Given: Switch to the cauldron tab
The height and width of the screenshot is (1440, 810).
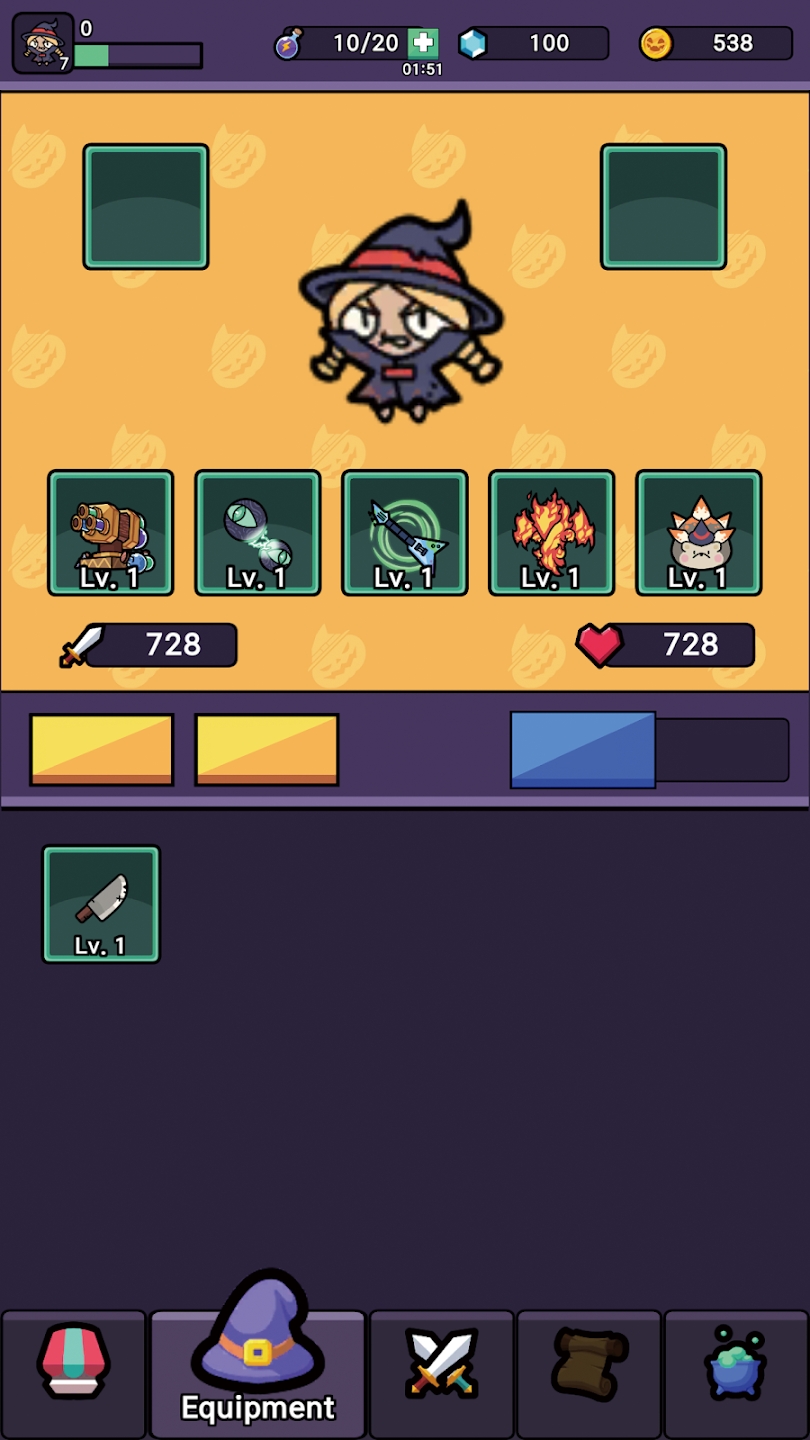Looking at the screenshot, I should pyautogui.click(x=736, y=1372).
